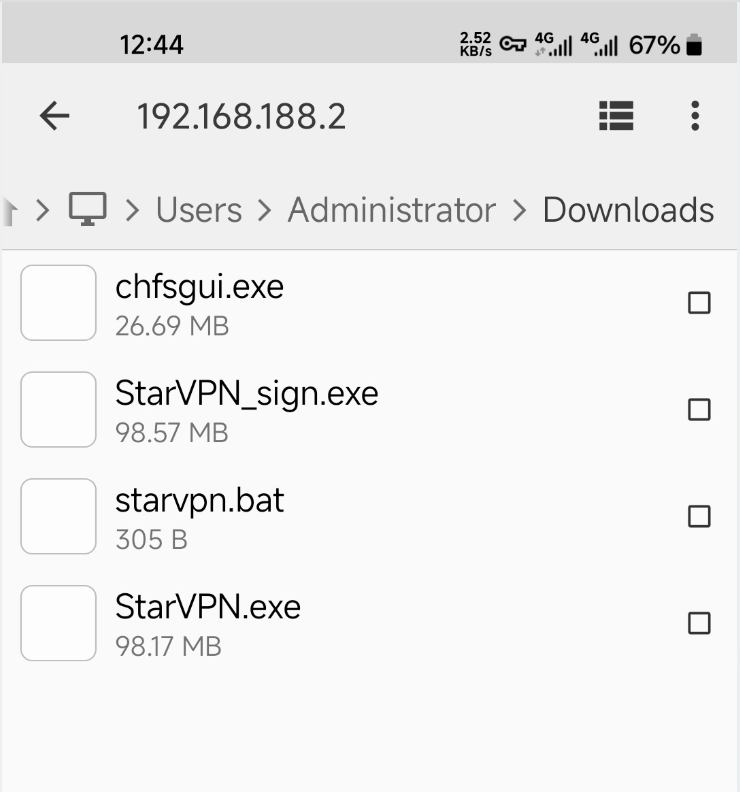Check the box next to starvpn.bat
The height and width of the screenshot is (792, 740).
(x=699, y=516)
